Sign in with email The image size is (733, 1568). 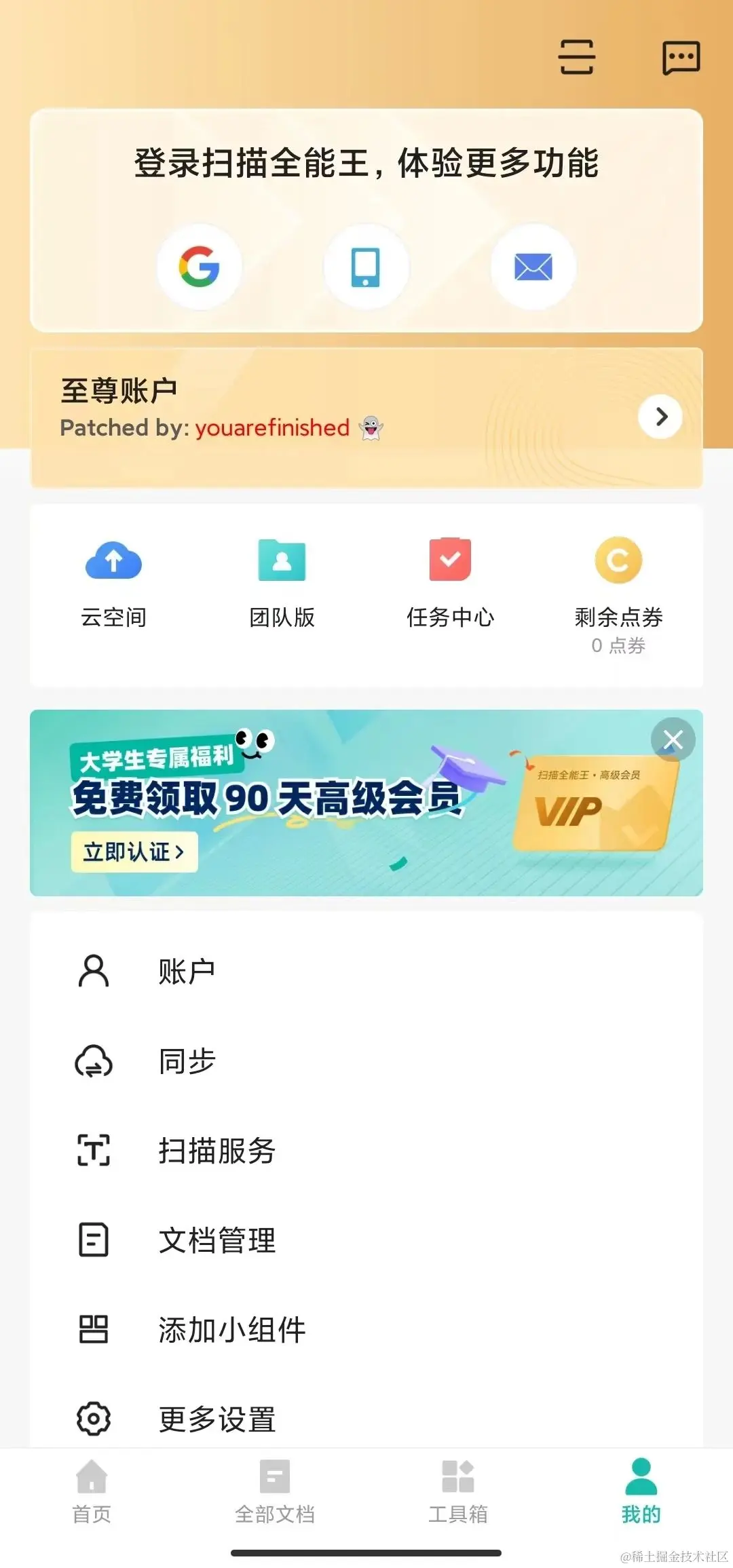[x=533, y=267]
